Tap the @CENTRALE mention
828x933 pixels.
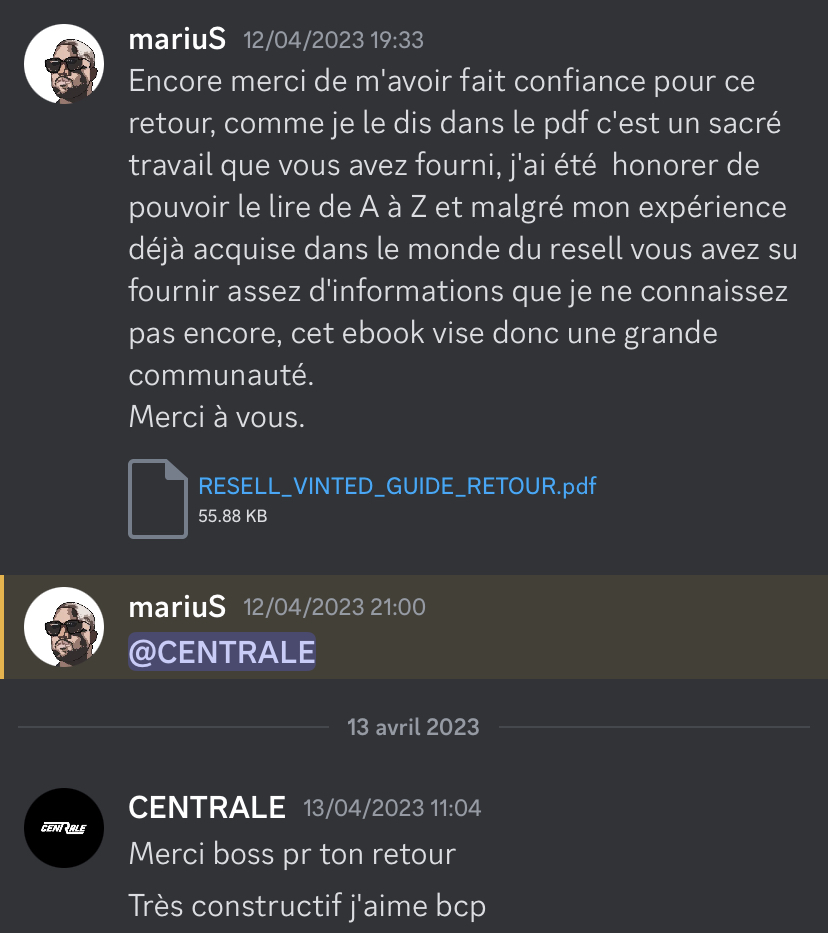point(222,651)
